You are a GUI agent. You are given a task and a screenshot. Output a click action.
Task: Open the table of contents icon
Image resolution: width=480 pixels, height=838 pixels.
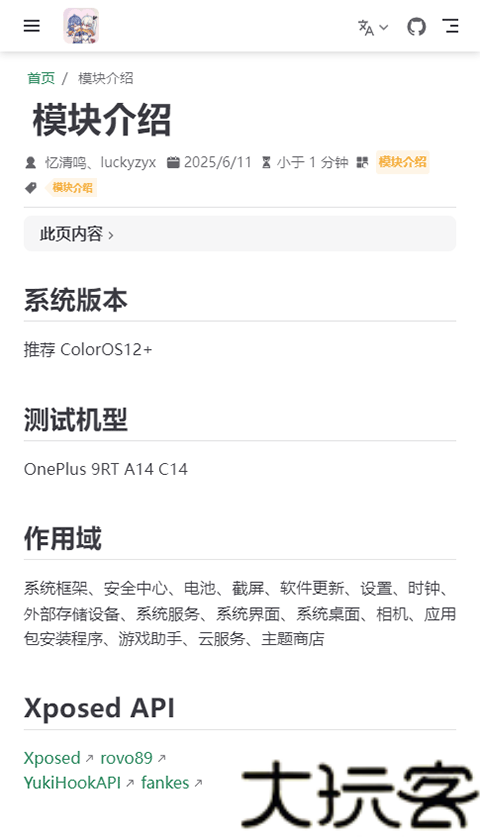click(x=451, y=26)
